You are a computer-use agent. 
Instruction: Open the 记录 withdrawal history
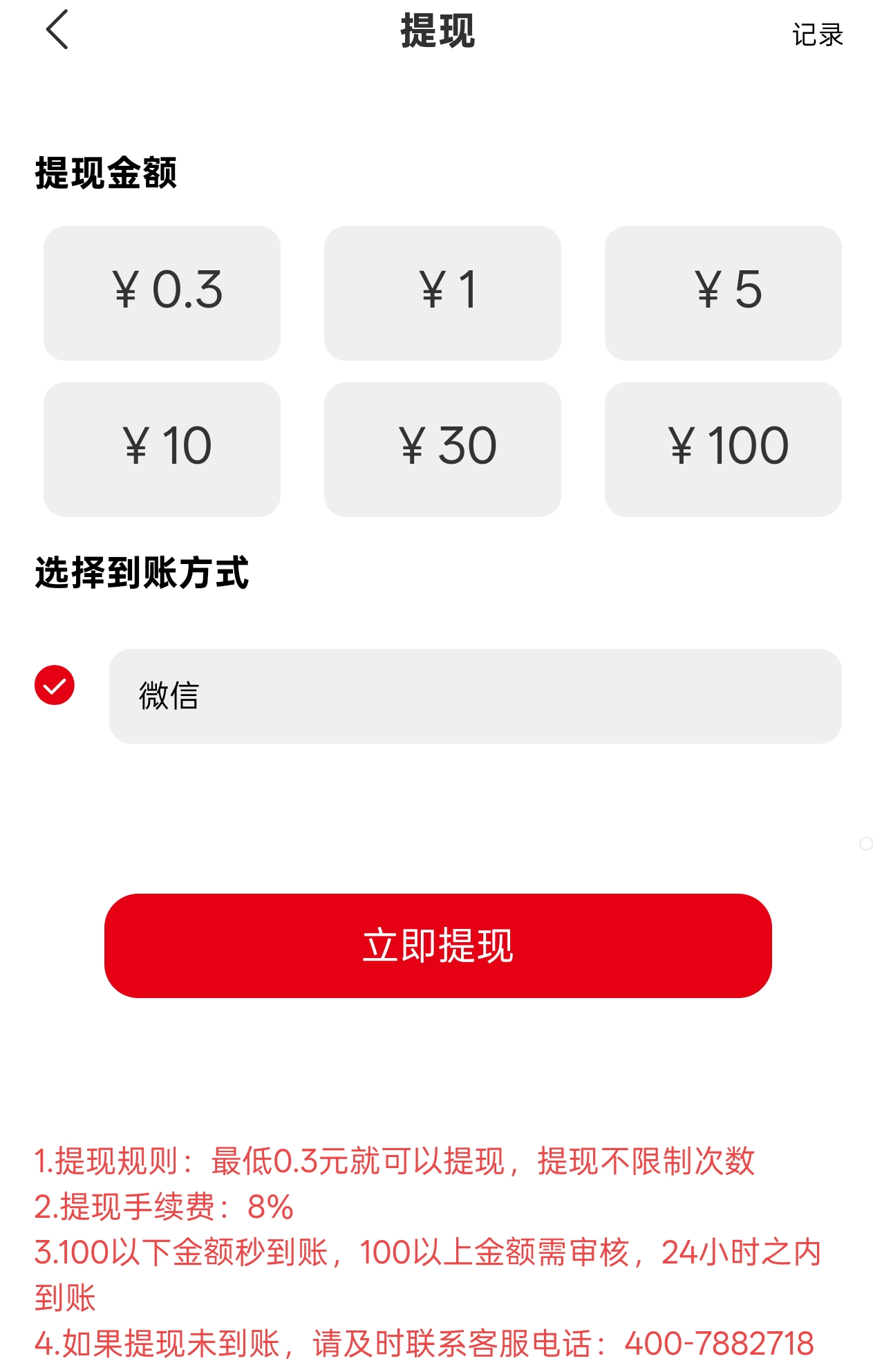click(x=817, y=35)
